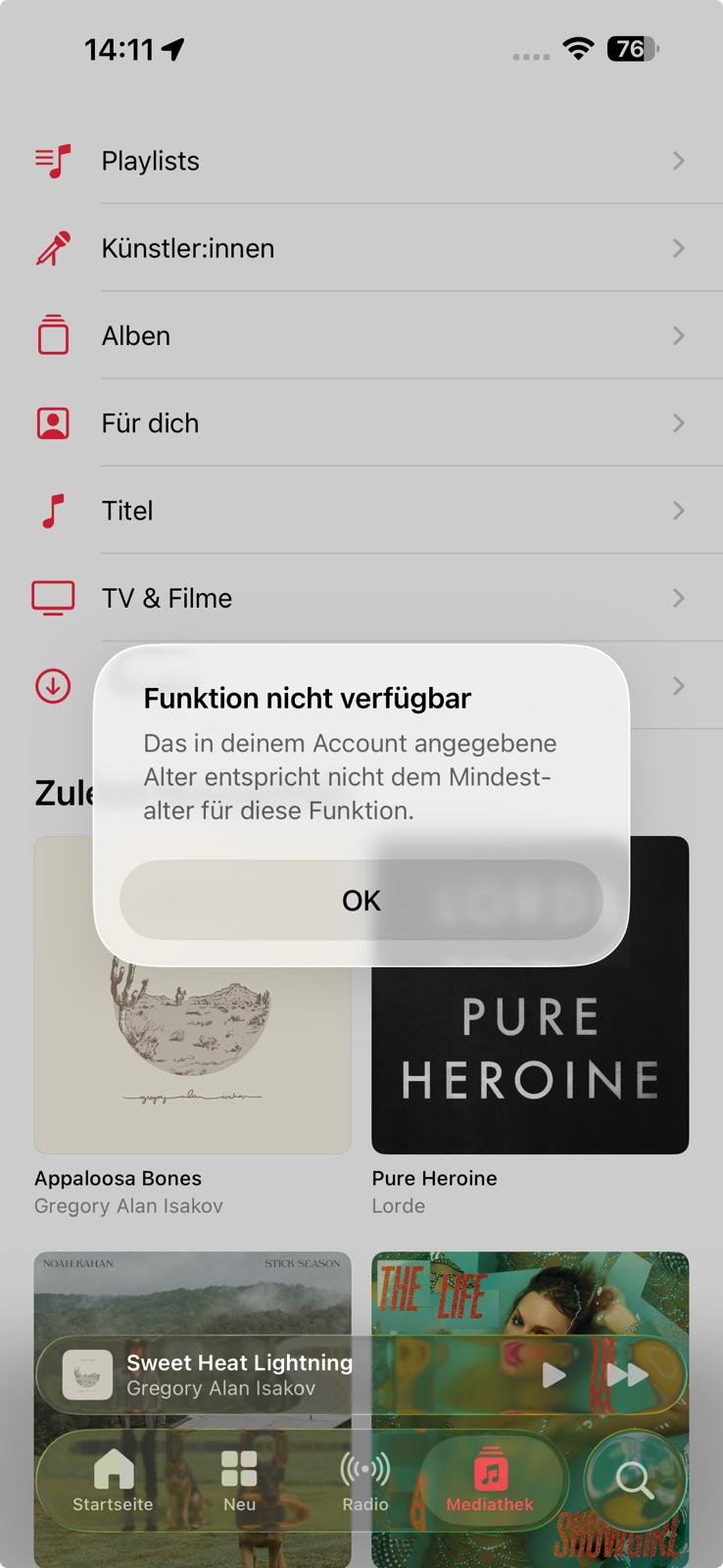The height and width of the screenshot is (1568, 723).
Task: Open Playlists in the library
Action: point(361,161)
